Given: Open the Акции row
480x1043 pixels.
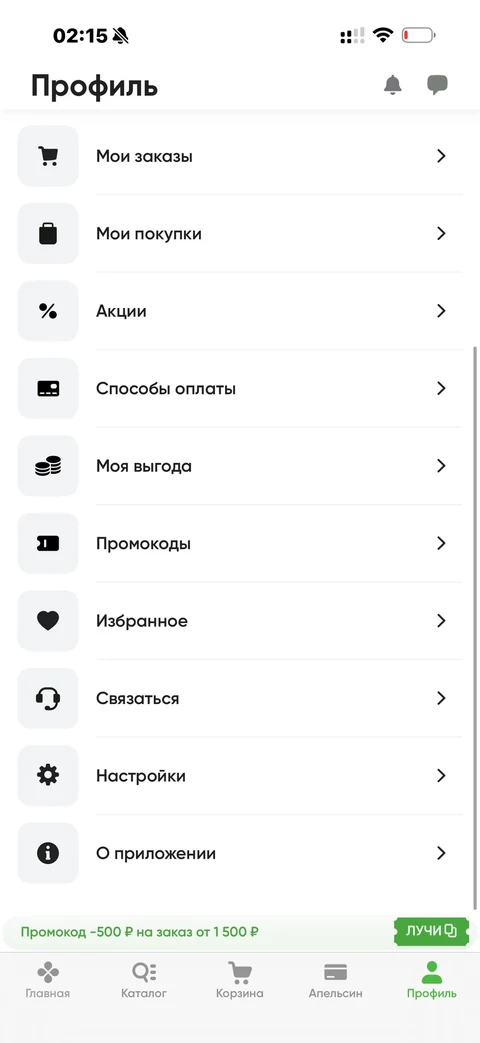Looking at the screenshot, I should point(240,311).
